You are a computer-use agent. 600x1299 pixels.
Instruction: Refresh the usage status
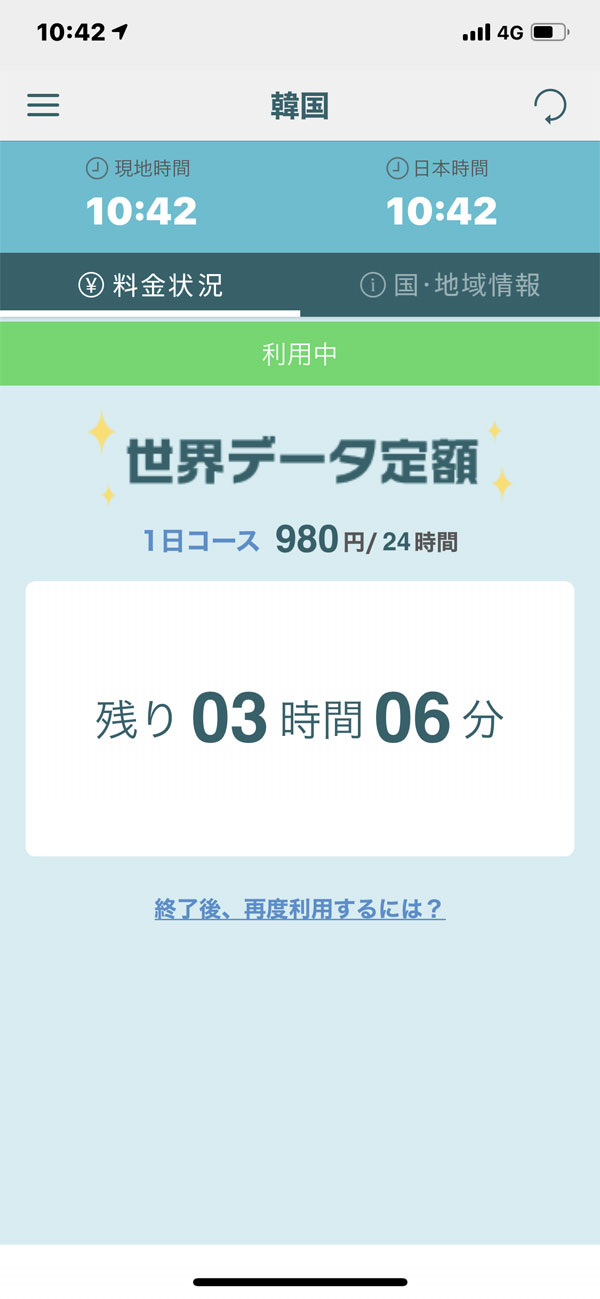coord(550,106)
